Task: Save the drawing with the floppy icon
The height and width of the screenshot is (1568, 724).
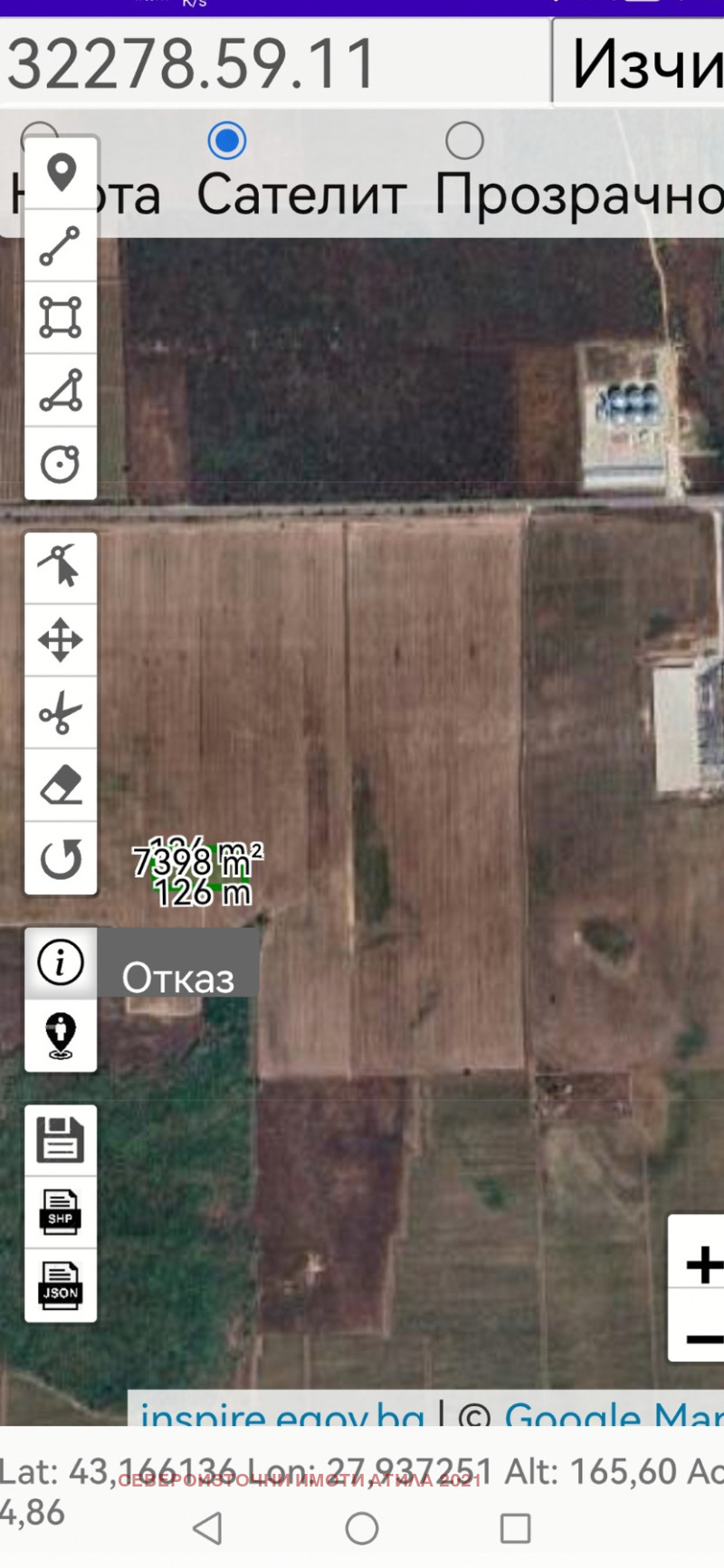Action: pyautogui.click(x=61, y=1140)
